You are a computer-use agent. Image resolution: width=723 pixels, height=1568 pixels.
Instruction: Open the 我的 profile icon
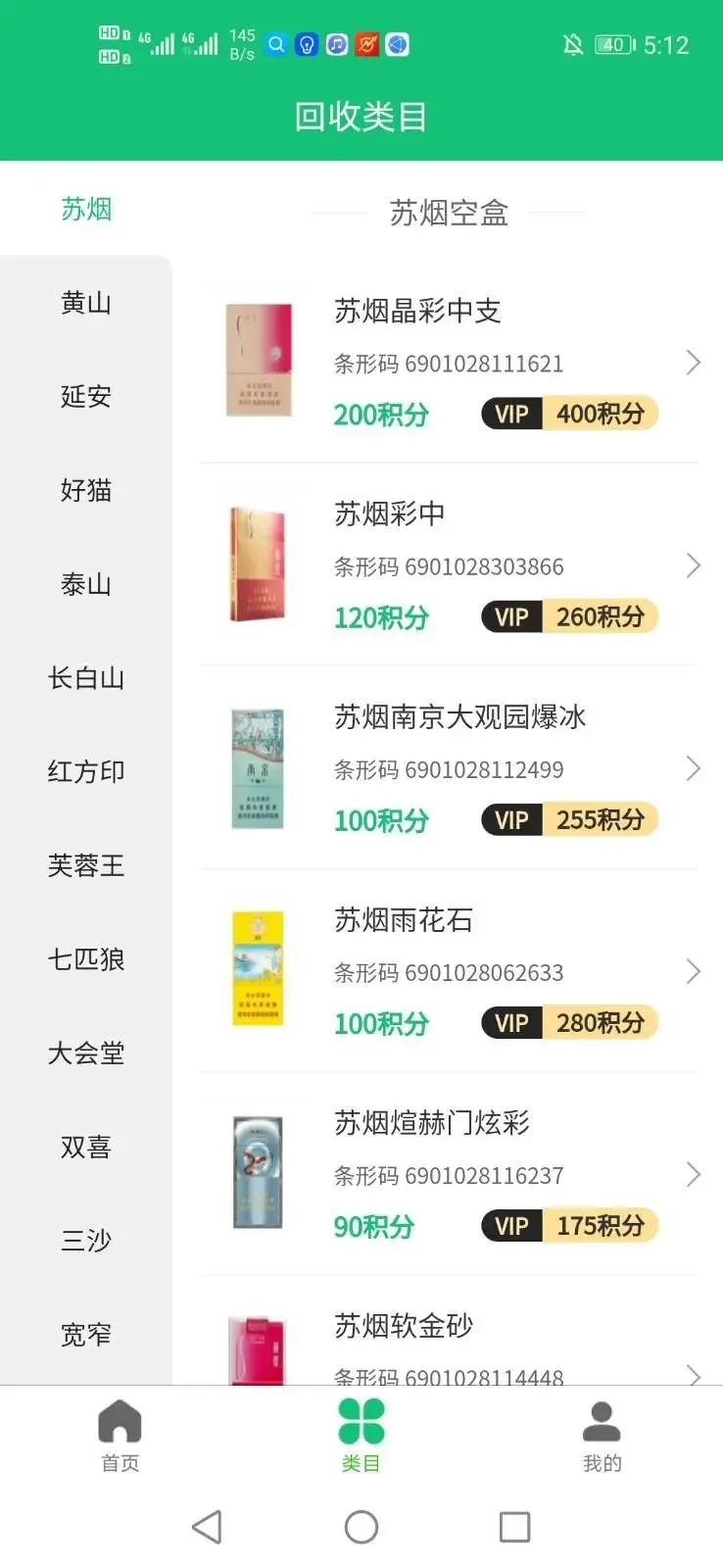click(602, 1423)
